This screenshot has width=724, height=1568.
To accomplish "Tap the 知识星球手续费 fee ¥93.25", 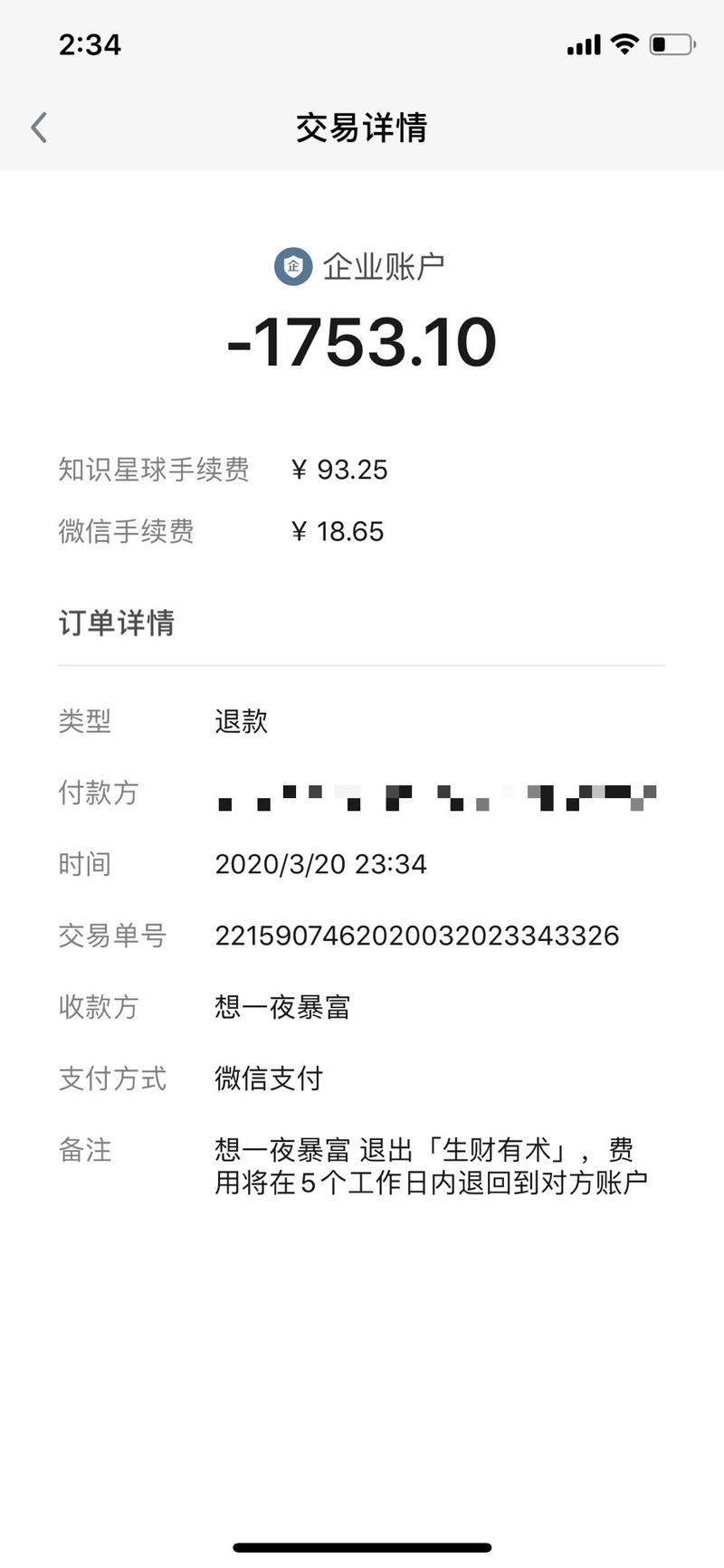I will [x=339, y=470].
